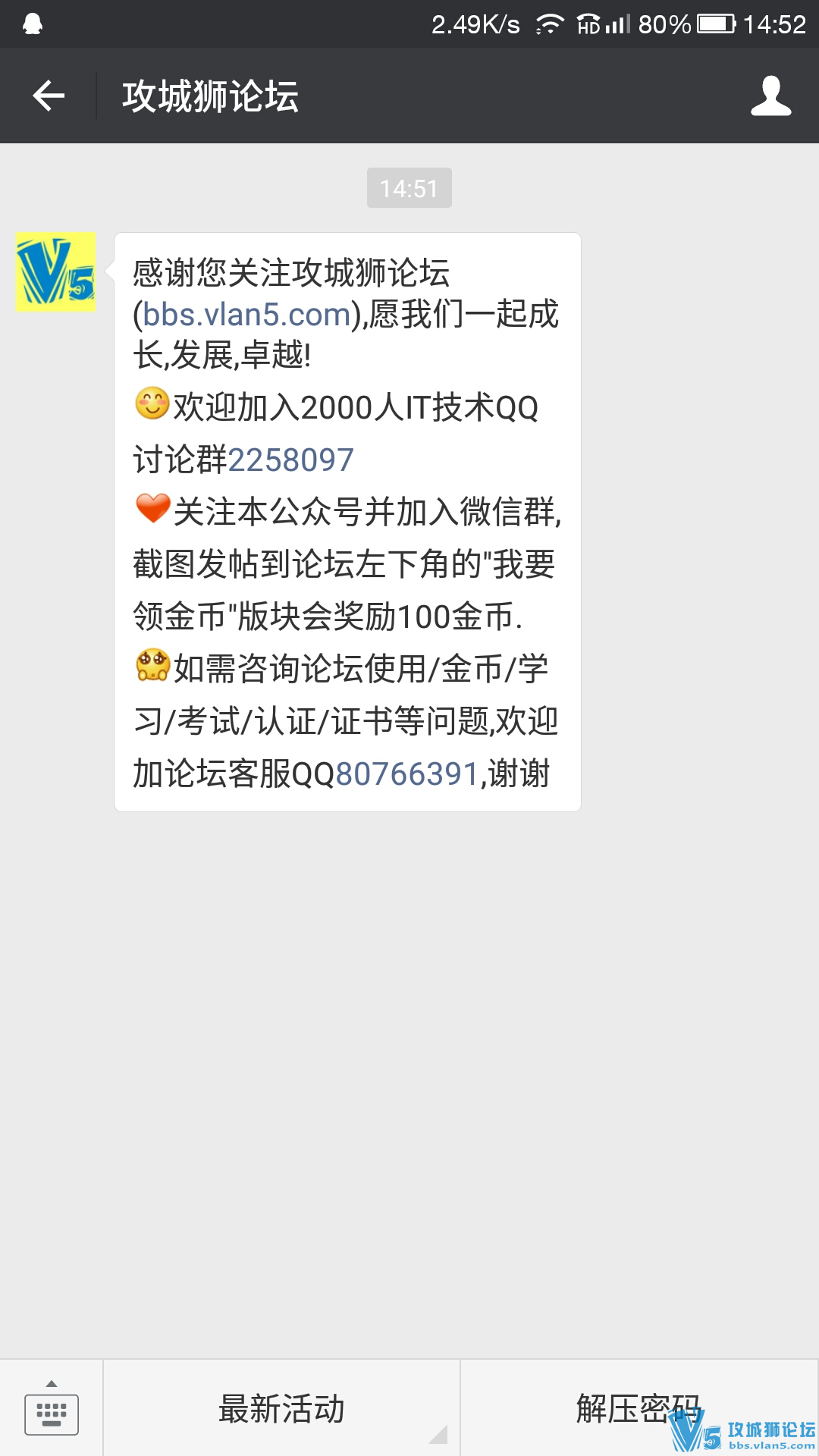Image resolution: width=819 pixels, height=1456 pixels.
Task: Open the bbs.vlan5.com link
Action: pyautogui.click(x=246, y=314)
